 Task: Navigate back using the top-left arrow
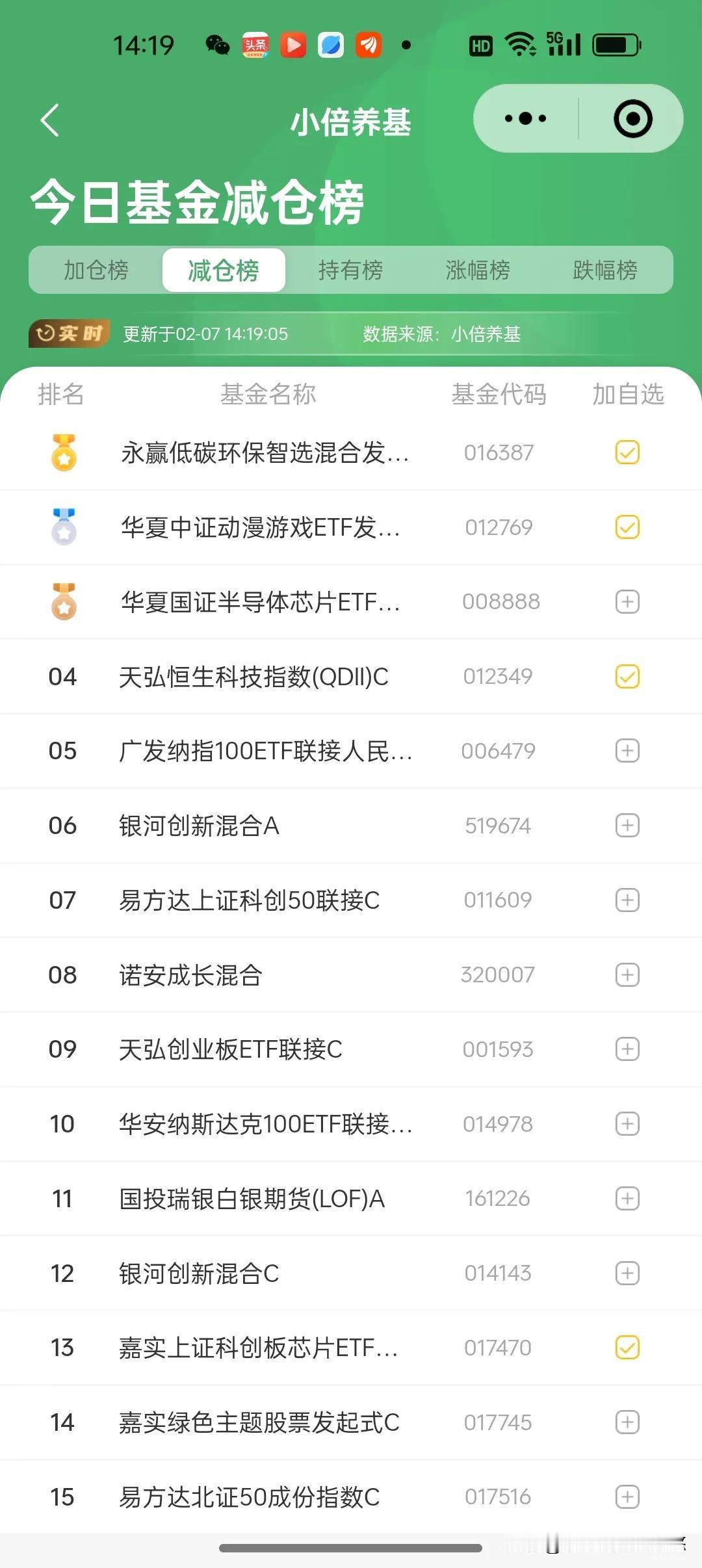click(x=49, y=120)
